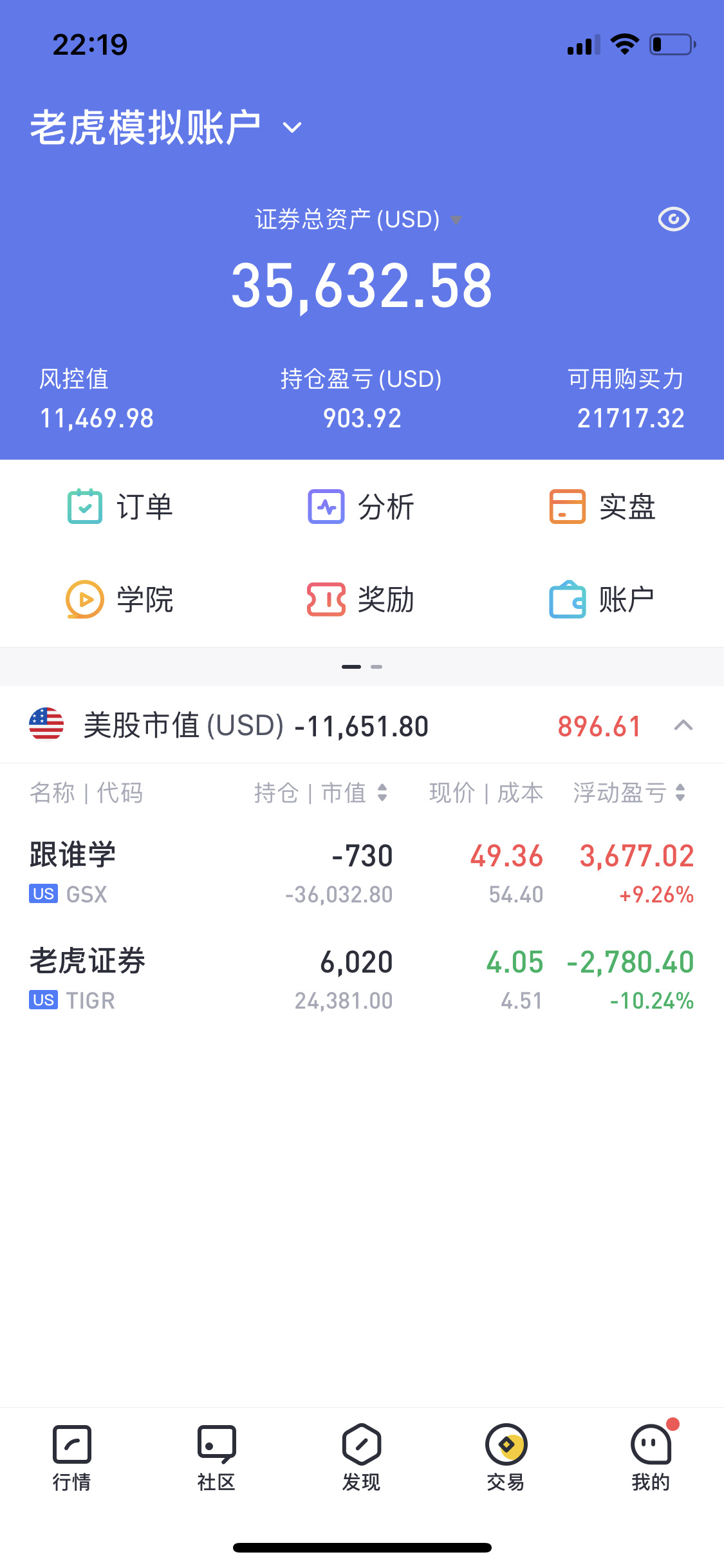This screenshot has height=1568, width=724.
Task: Collapse the 美股市值 holdings section
Action: pyautogui.click(x=683, y=725)
